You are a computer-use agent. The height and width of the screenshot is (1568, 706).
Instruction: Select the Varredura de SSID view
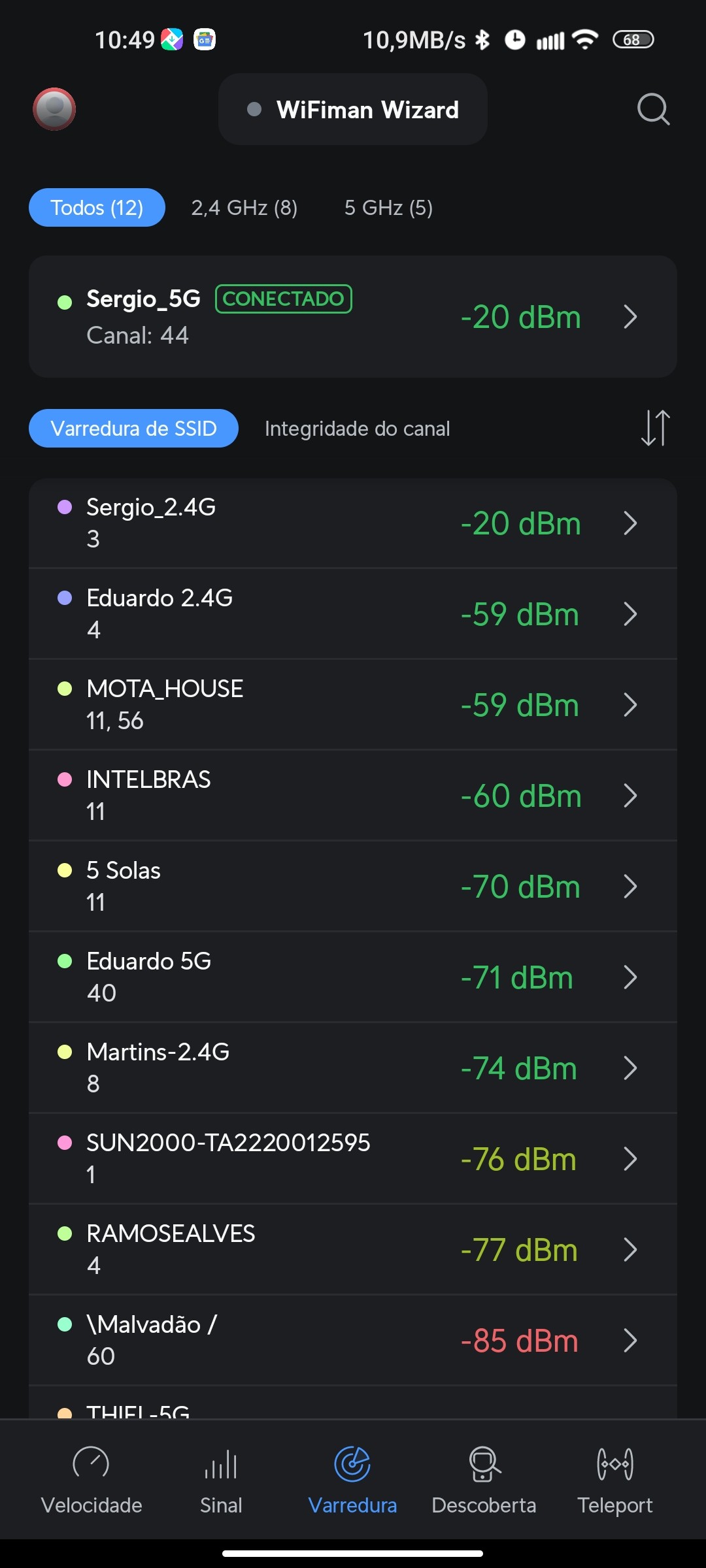(x=133, y=429)
